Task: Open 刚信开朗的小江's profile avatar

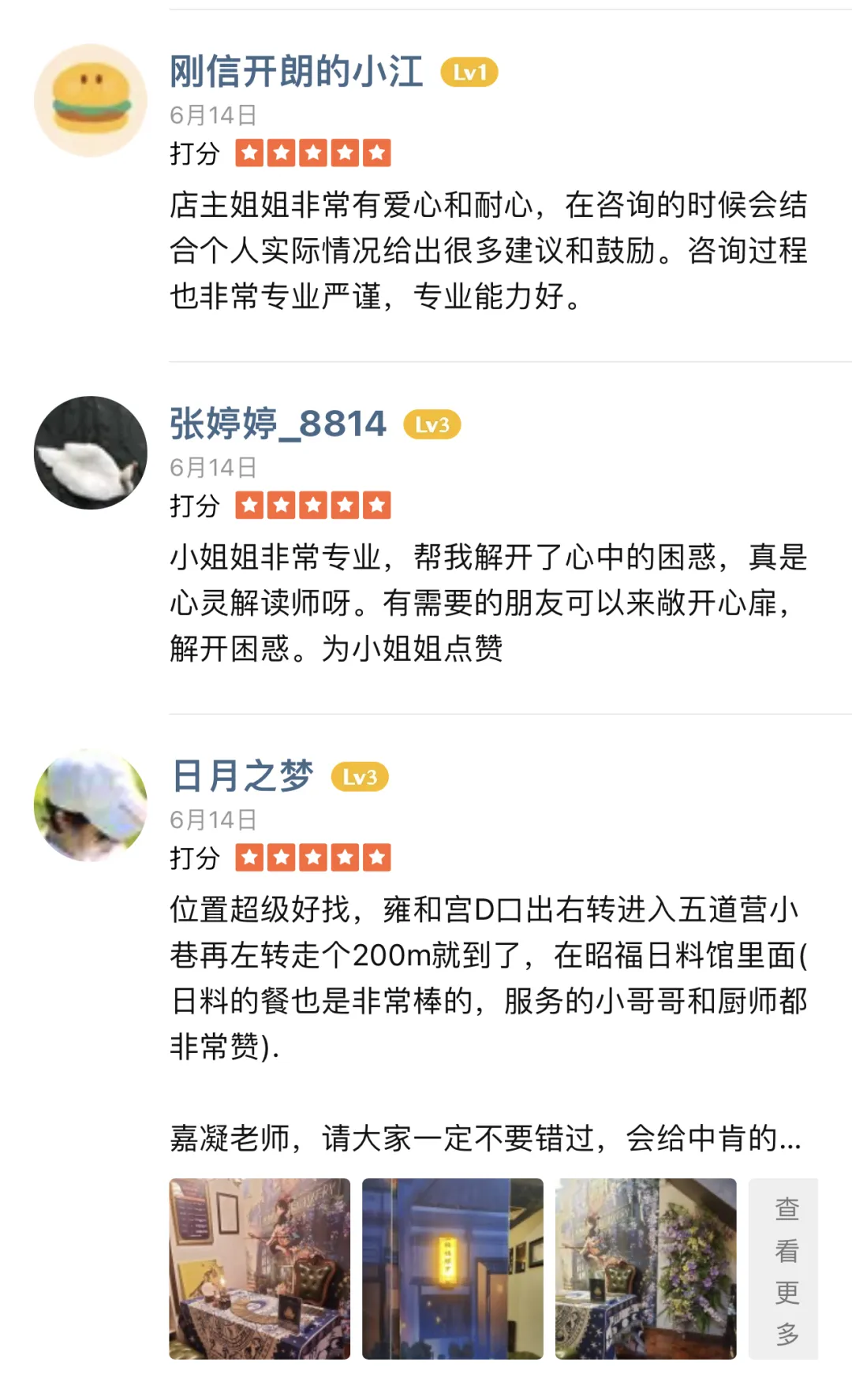Action: click(x=91, y=100)
